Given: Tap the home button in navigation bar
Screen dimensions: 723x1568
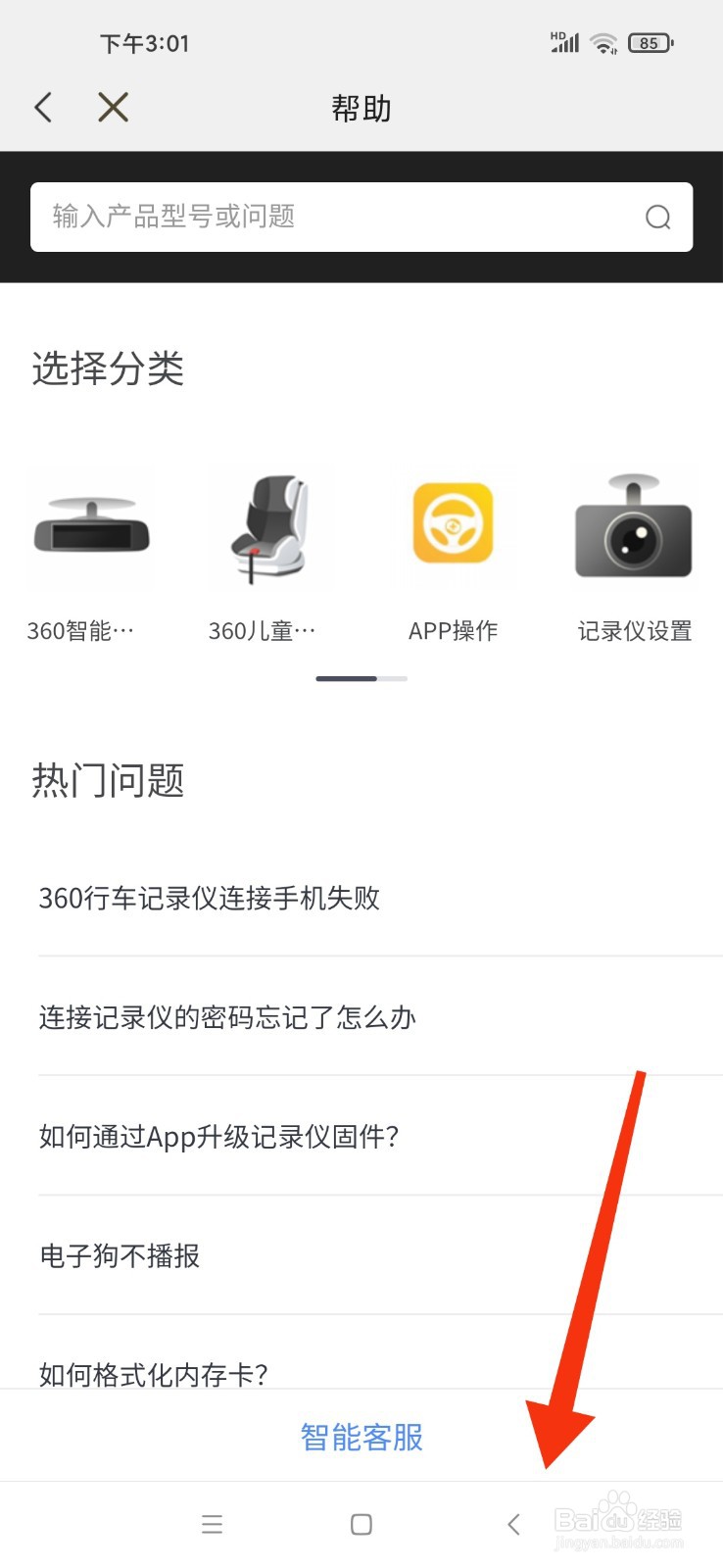Looking at the screenshot, I should click(361, 1524).
